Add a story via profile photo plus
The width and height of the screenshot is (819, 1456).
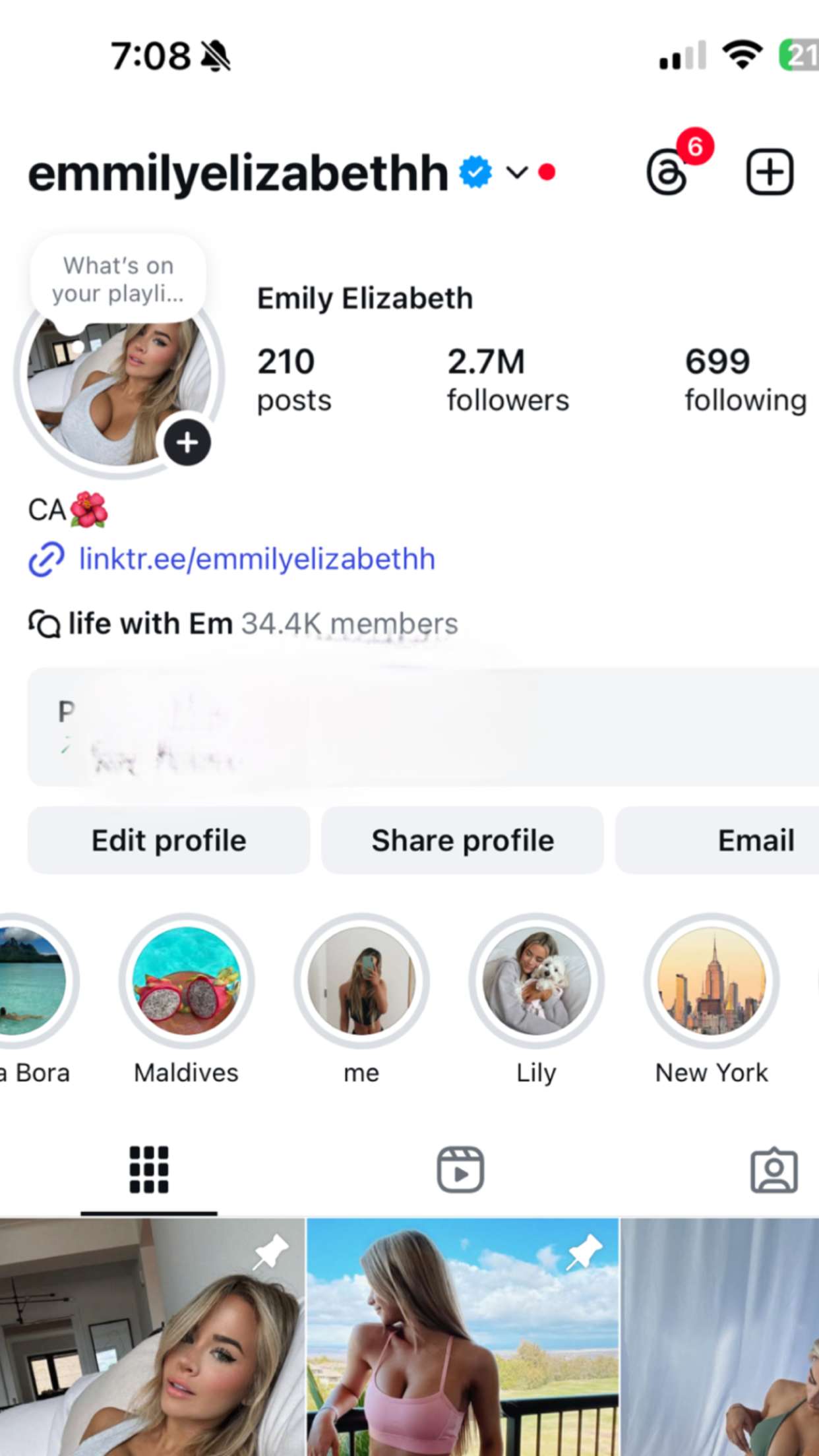(187, 442)
